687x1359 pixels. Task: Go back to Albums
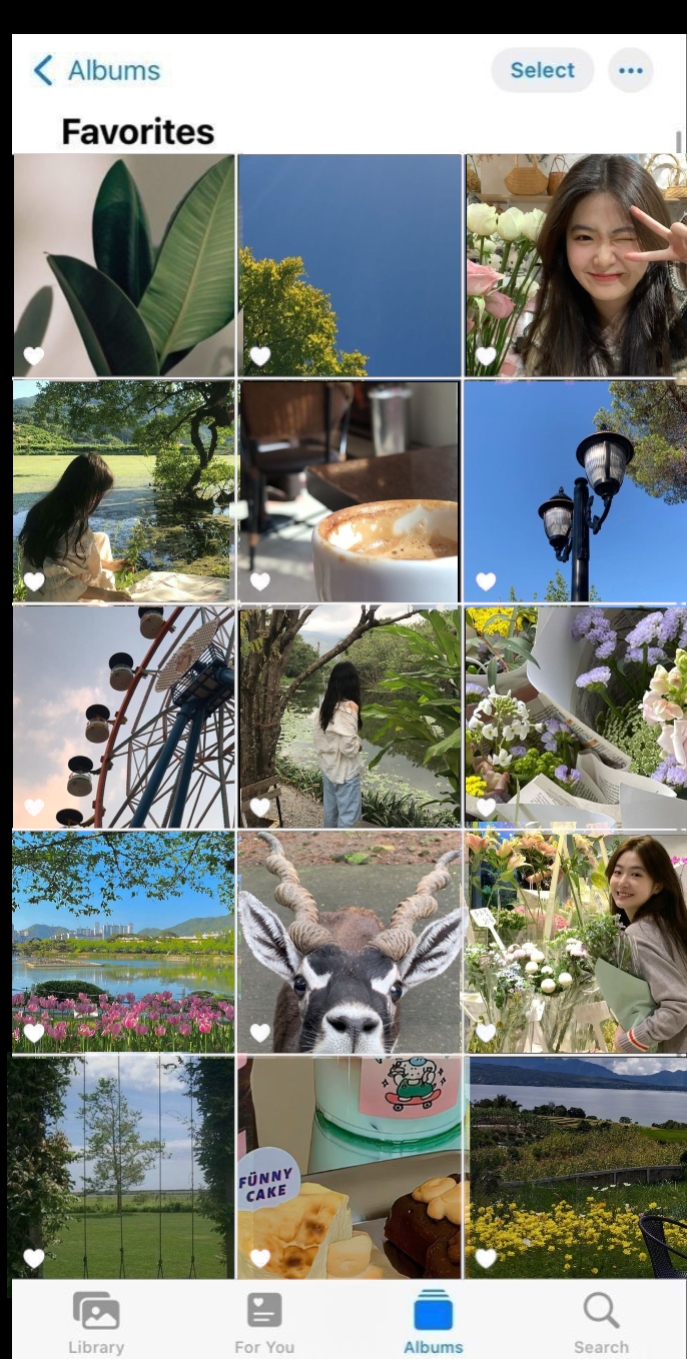tap(96, 70)
